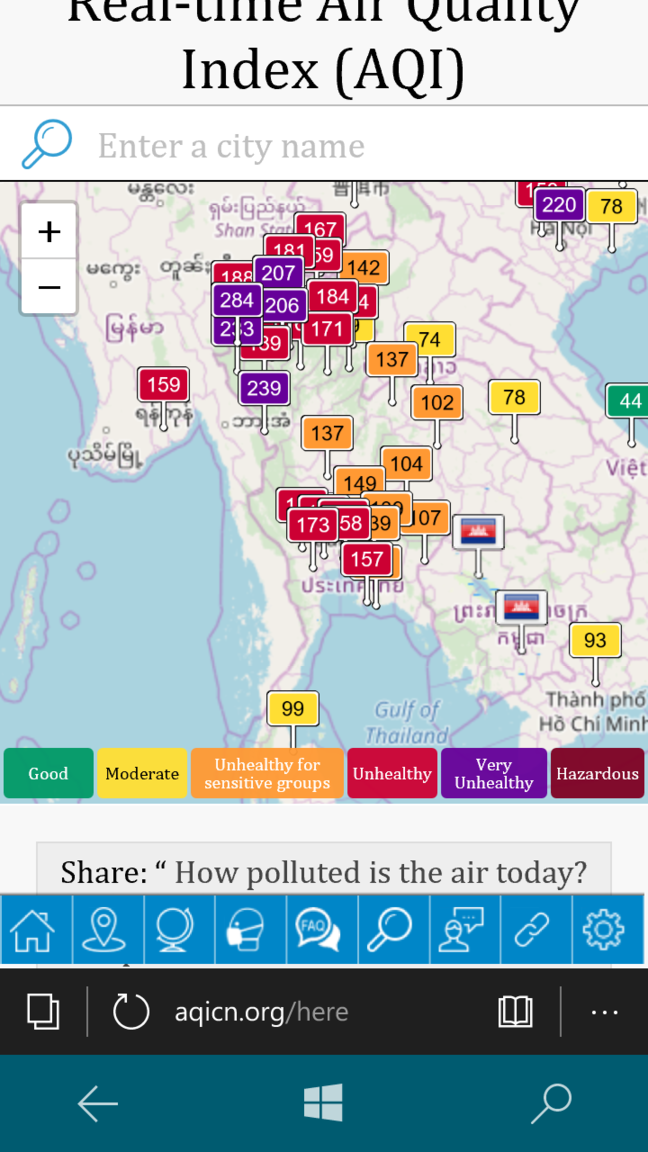Screen dimensions: 648x1152
Task: Go back with the system back arrow
Action: tap(98, 1104)
